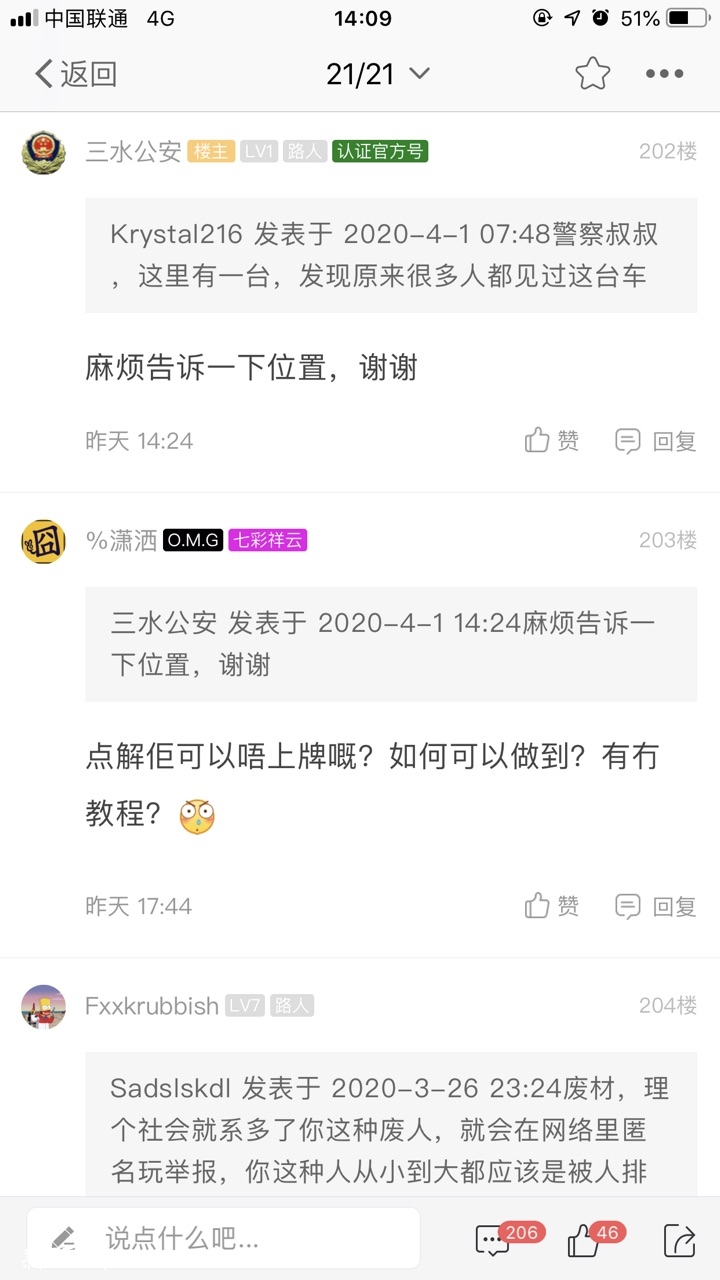Like %潇洒's post on floor 203
The height and width of the screenshot is (1280, 720).
[552, 906]
